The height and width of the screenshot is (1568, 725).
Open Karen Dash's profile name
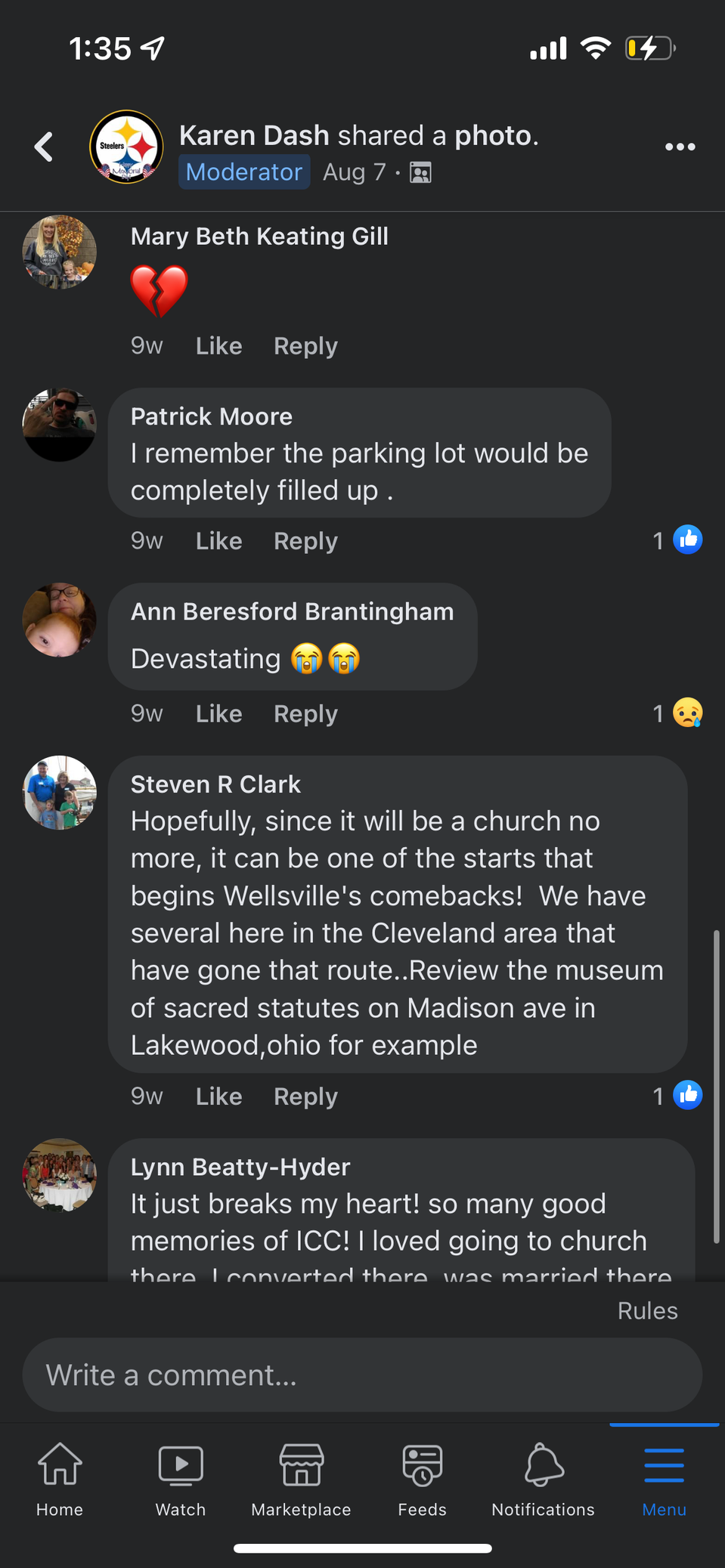click(254, 135)
